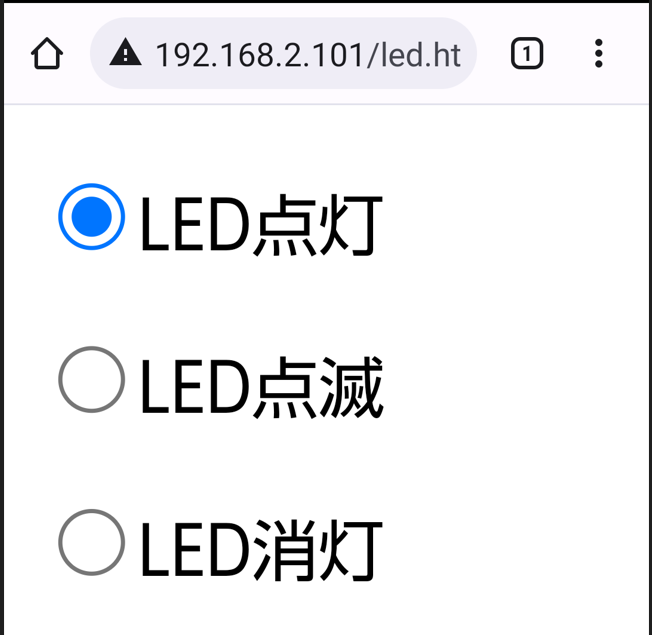Viewport: 652px width, 635px height.
Task: Select the LED点滅 radio button
Action: [x=92, y=379]
